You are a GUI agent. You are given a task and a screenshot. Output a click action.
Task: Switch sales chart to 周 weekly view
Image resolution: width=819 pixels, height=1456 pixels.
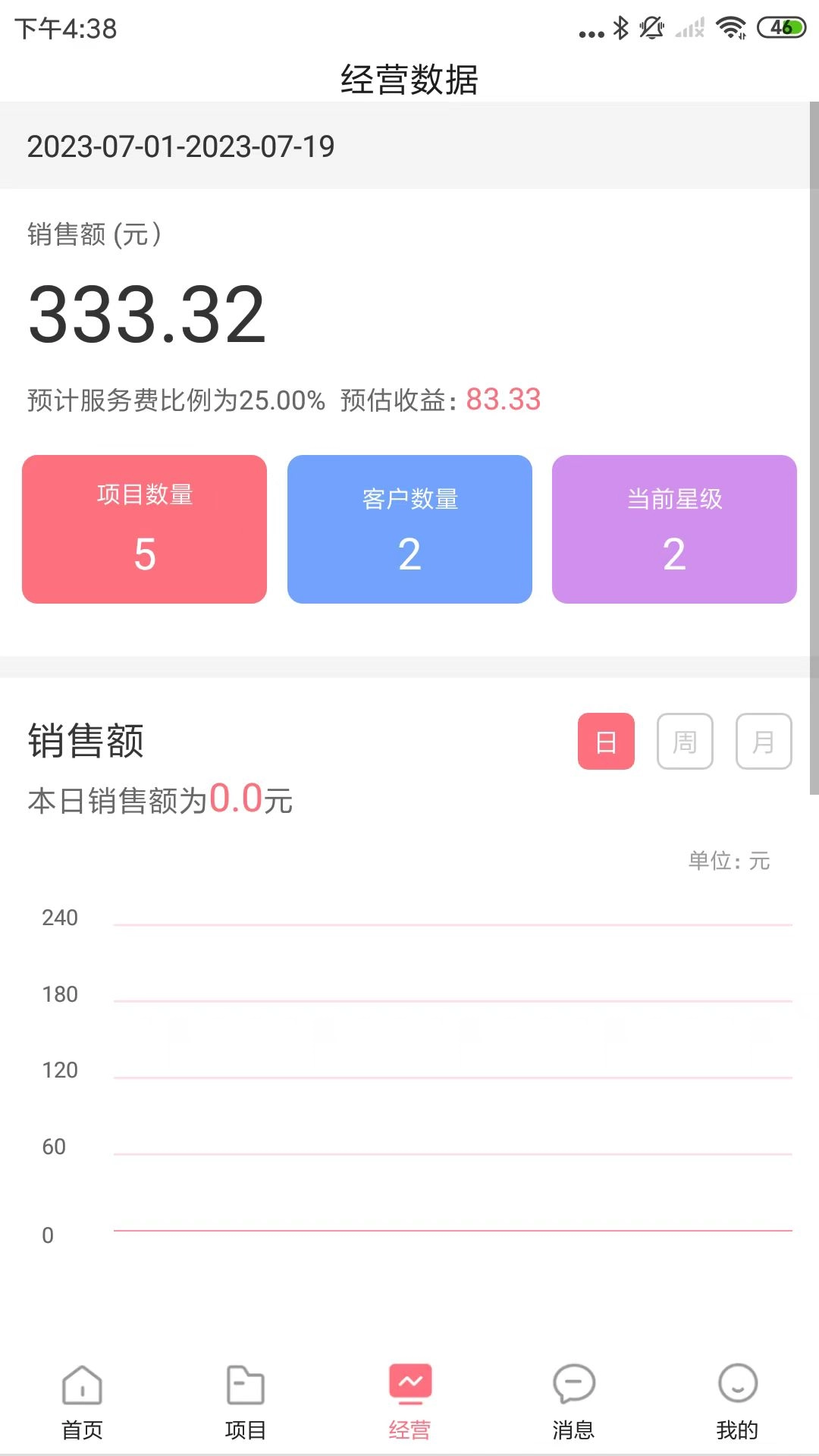tap(685, 742)
